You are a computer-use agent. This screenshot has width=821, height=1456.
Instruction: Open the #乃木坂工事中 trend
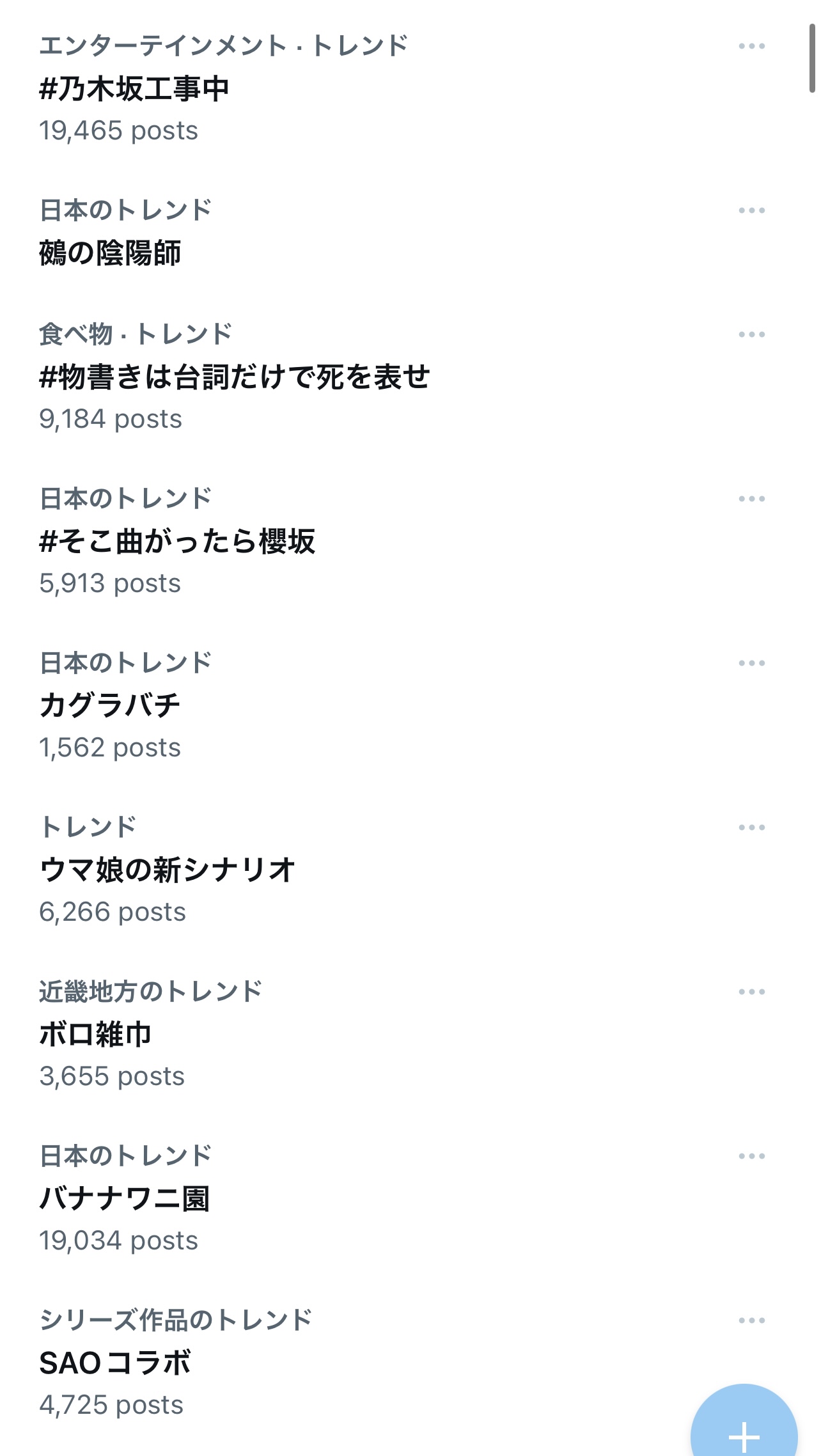(x=134, y=89)
